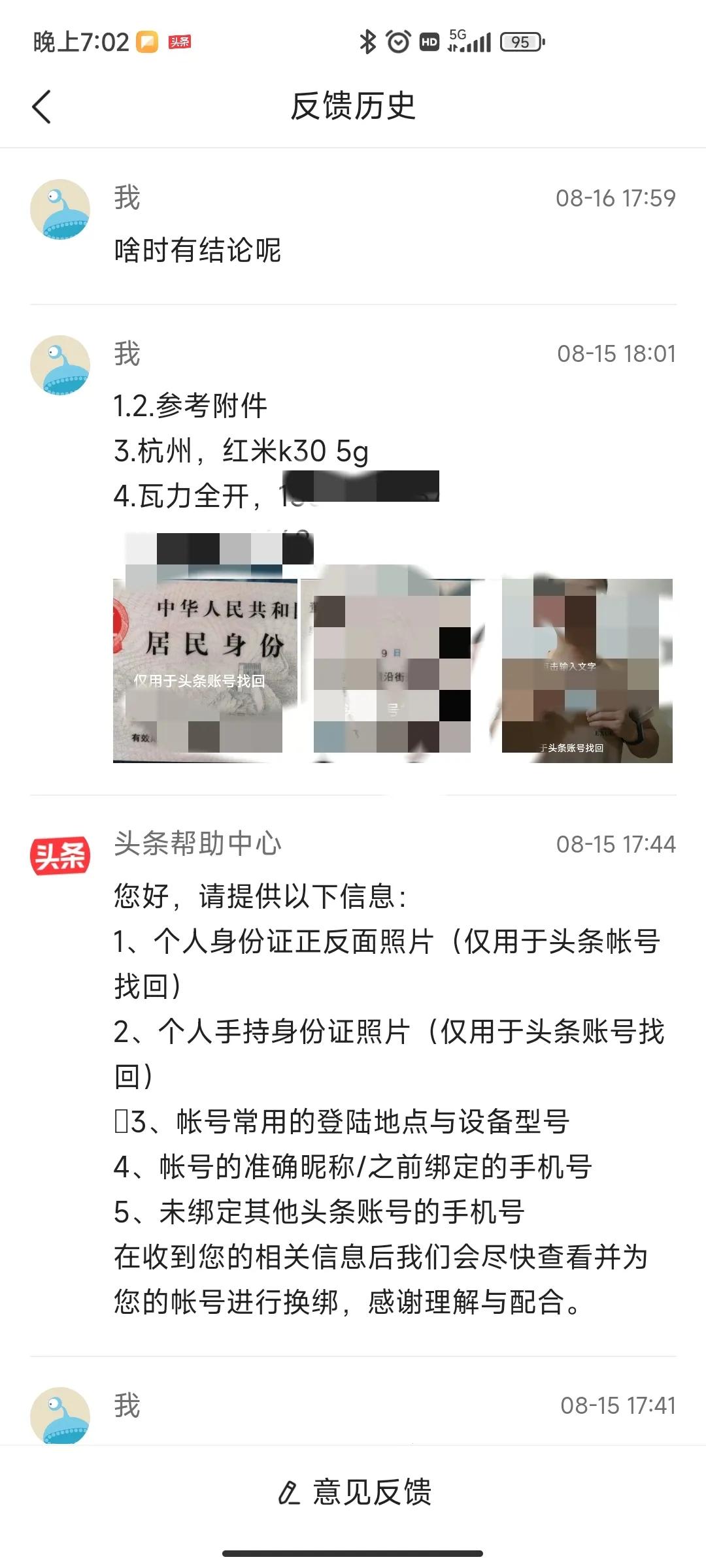Tap the gesture bar at the screen bottom
Image resolution: width=706 pixels, height=1568 pixels.
coord(353,1554)
